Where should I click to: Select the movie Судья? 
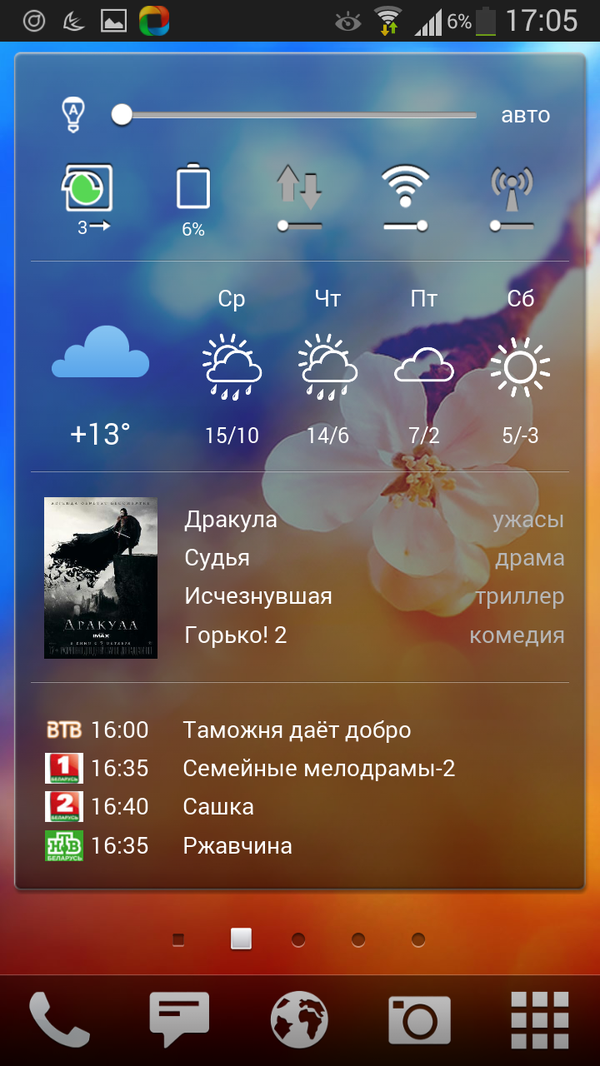(x=217, y=558)
